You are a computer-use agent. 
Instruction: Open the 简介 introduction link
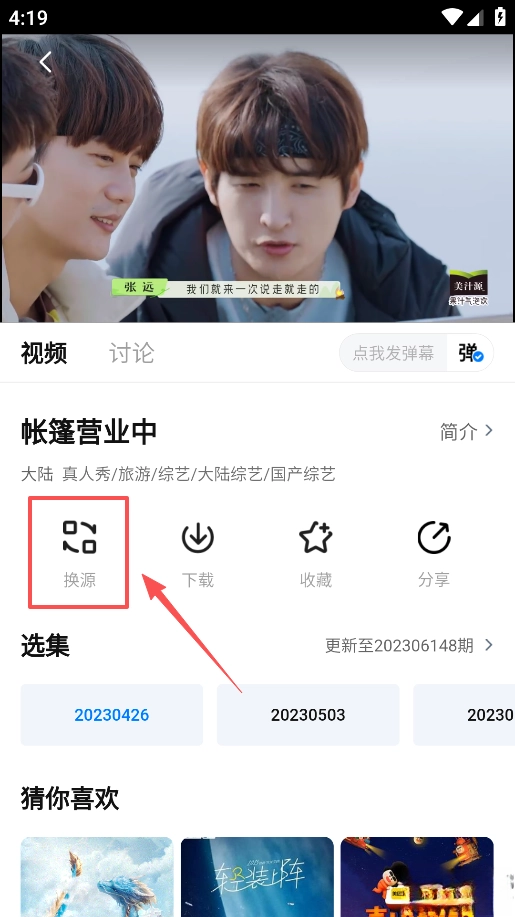467,432
